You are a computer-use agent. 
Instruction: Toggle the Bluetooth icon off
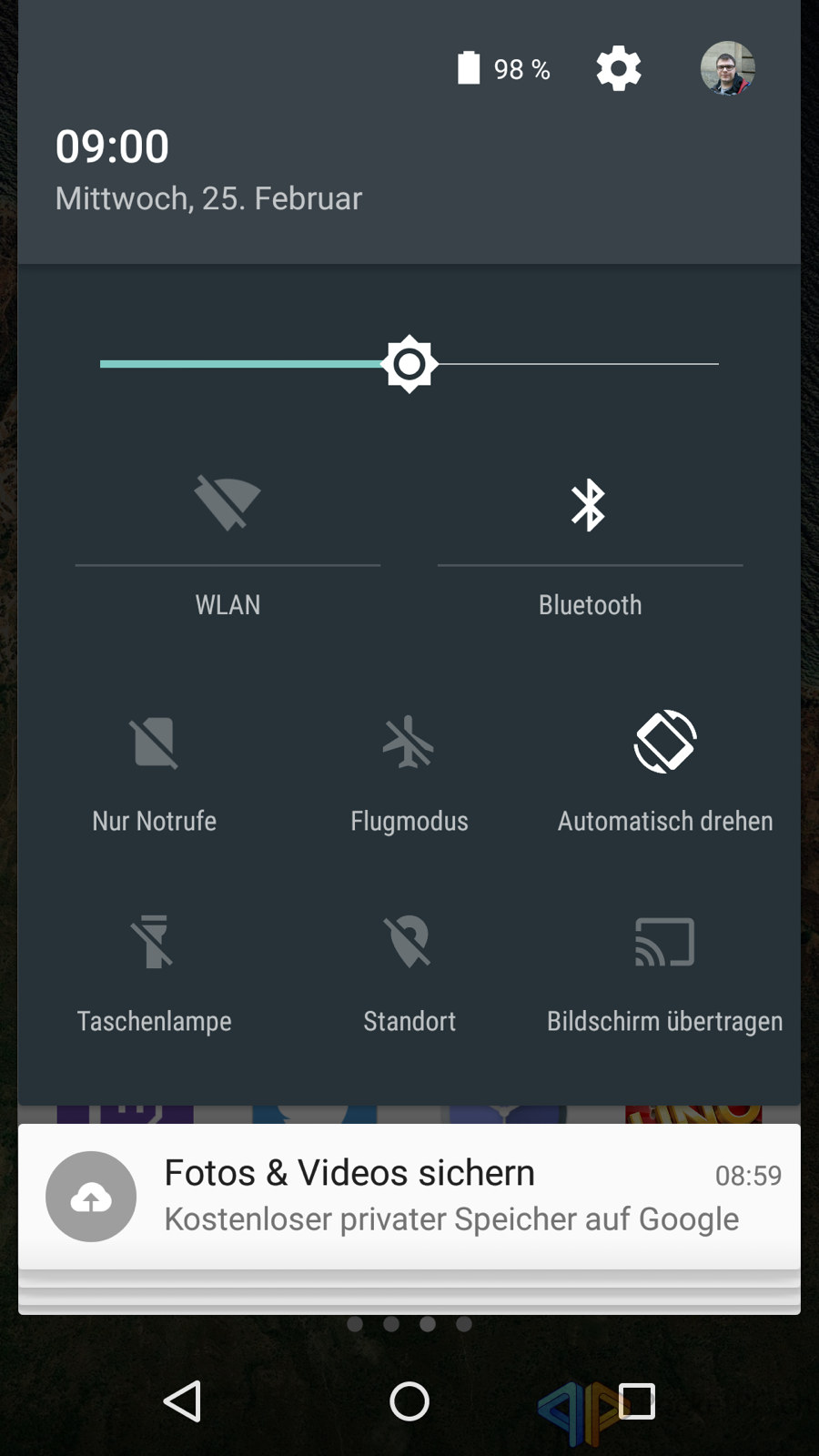pyautogui.click(x=589, y=505)
